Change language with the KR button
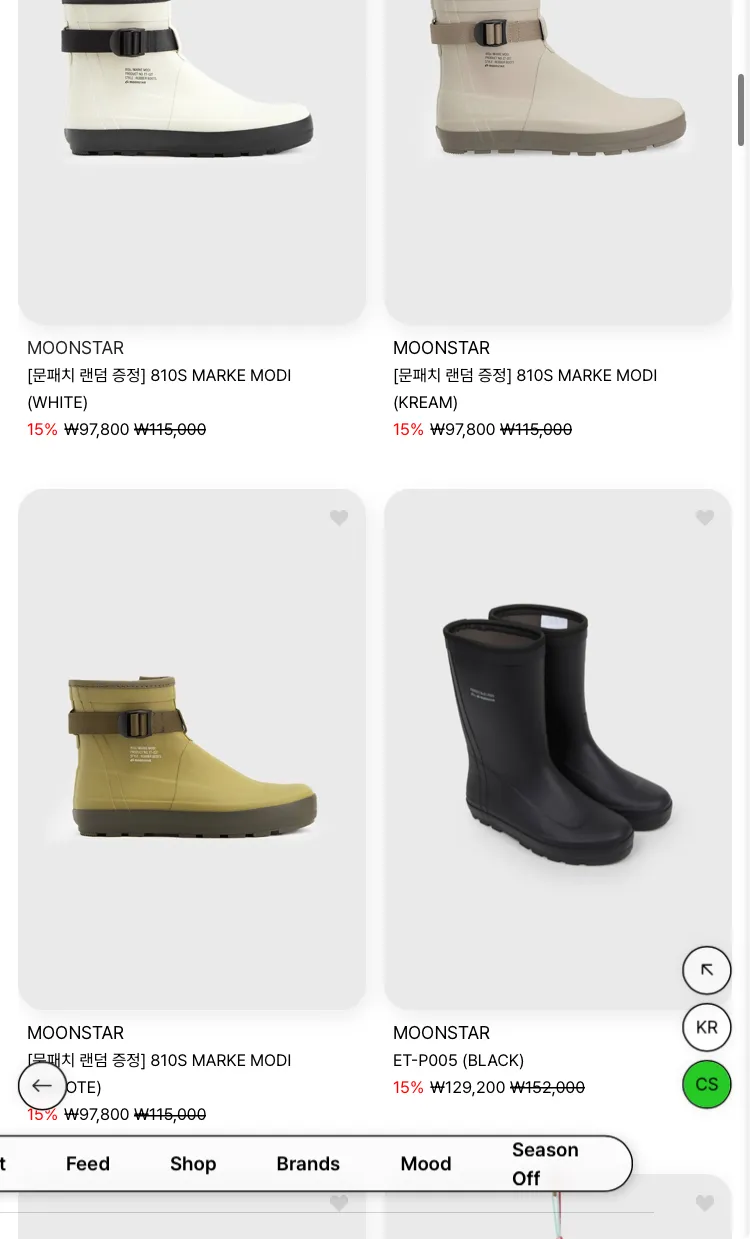 click(x=707, y=1028)
